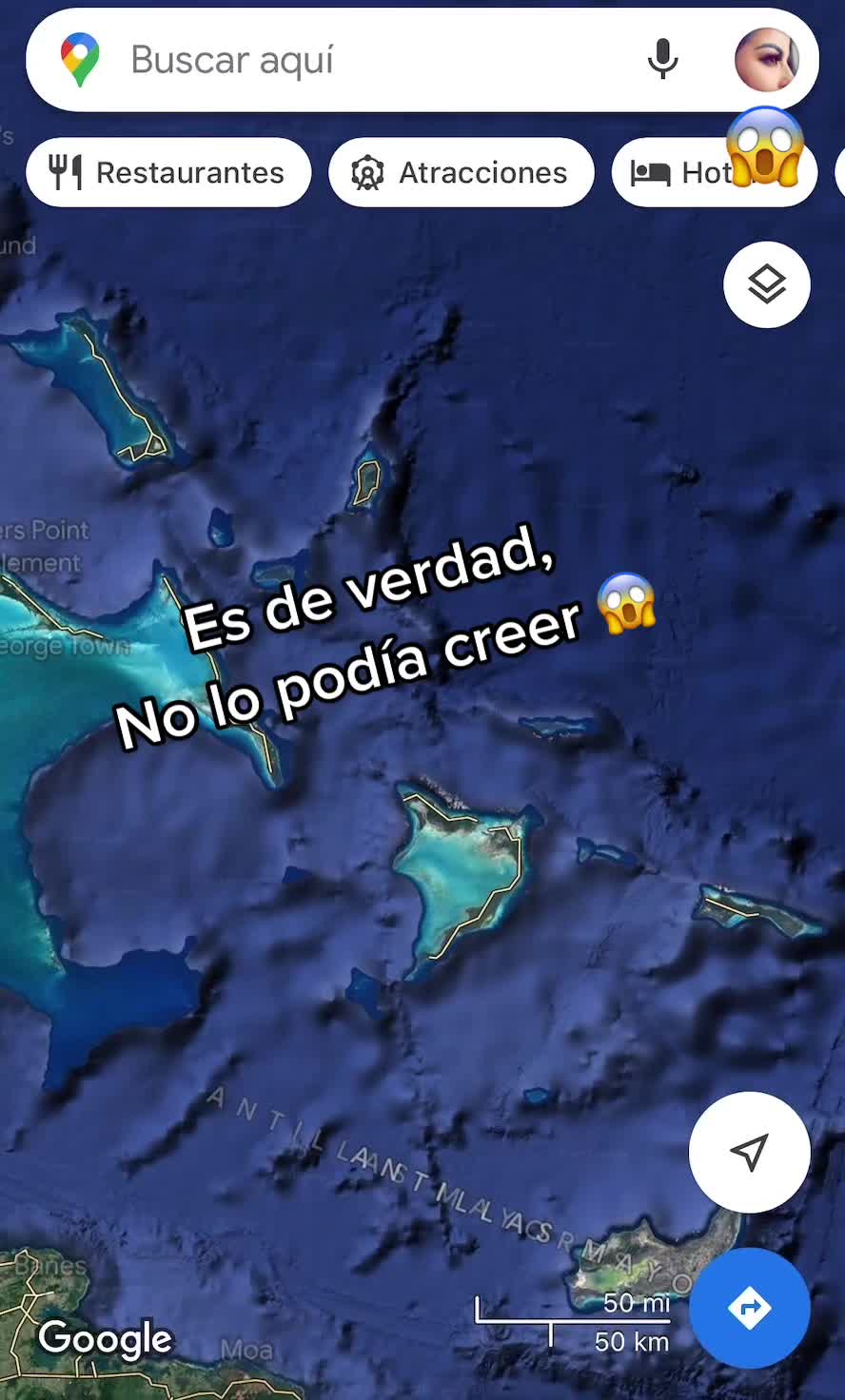Select the Restaurantes chip
The image size is (845, 1400).
coord(168,172)
